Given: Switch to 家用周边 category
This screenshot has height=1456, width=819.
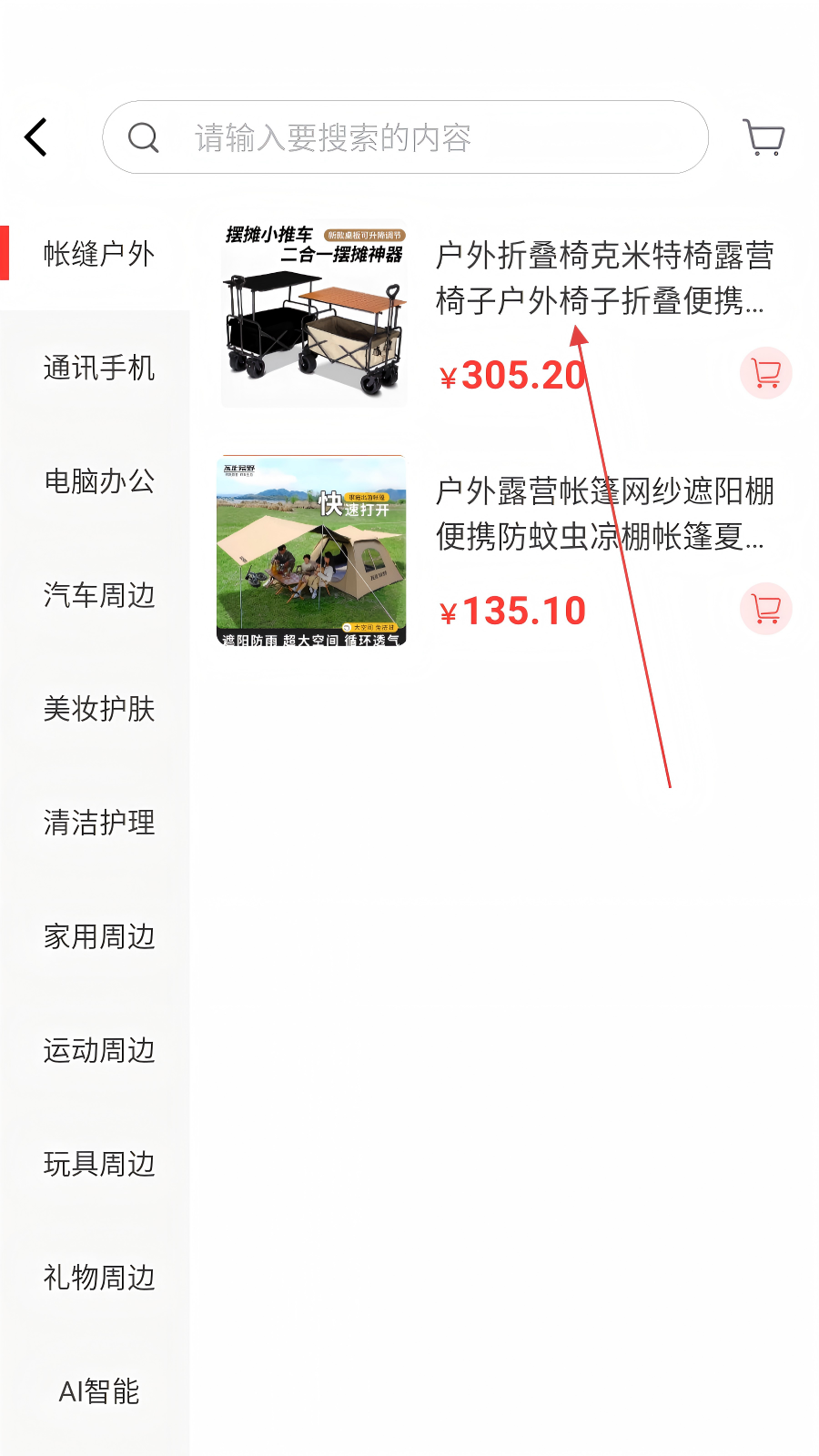Looking at the screenshot, I should [x=98, y=936].
